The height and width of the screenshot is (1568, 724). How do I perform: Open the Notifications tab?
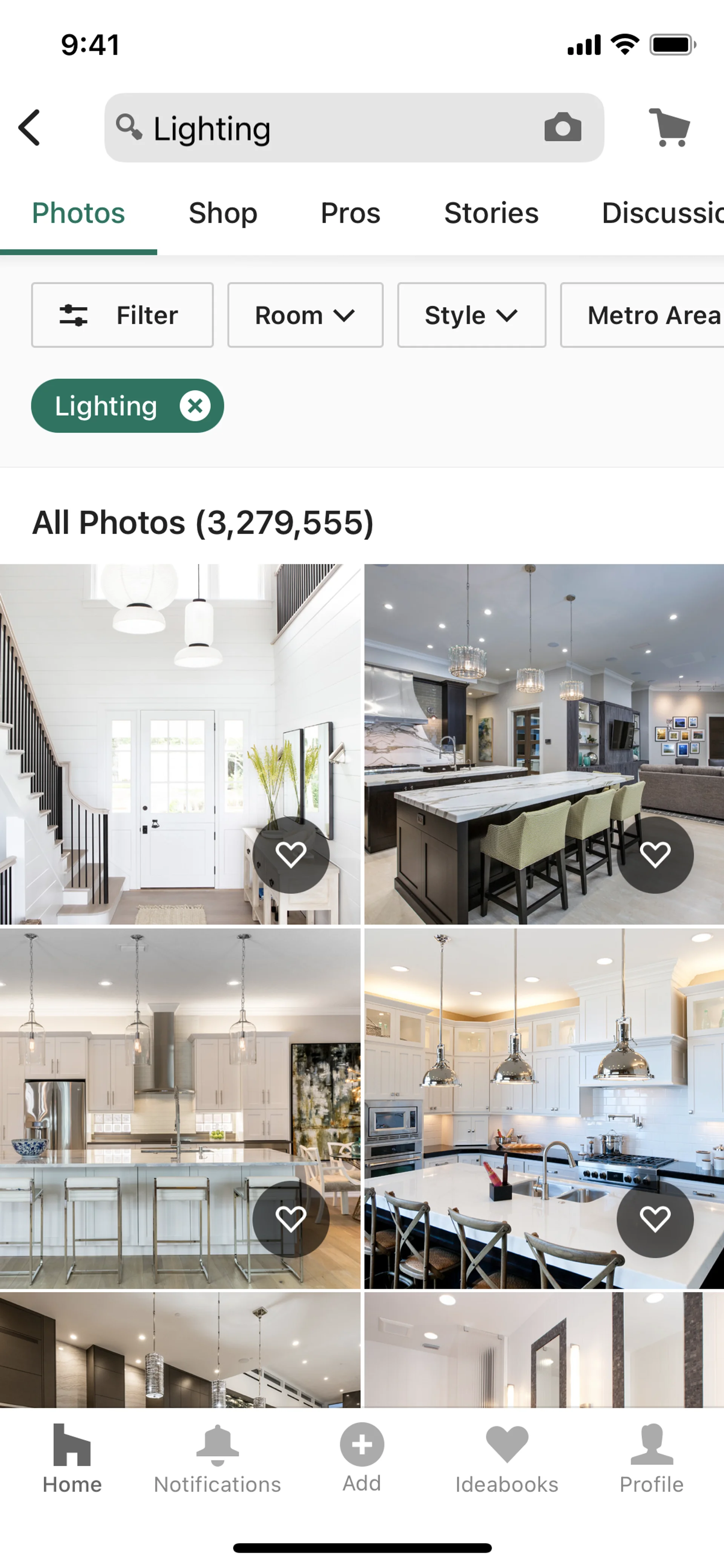(x=217, y=1459)
